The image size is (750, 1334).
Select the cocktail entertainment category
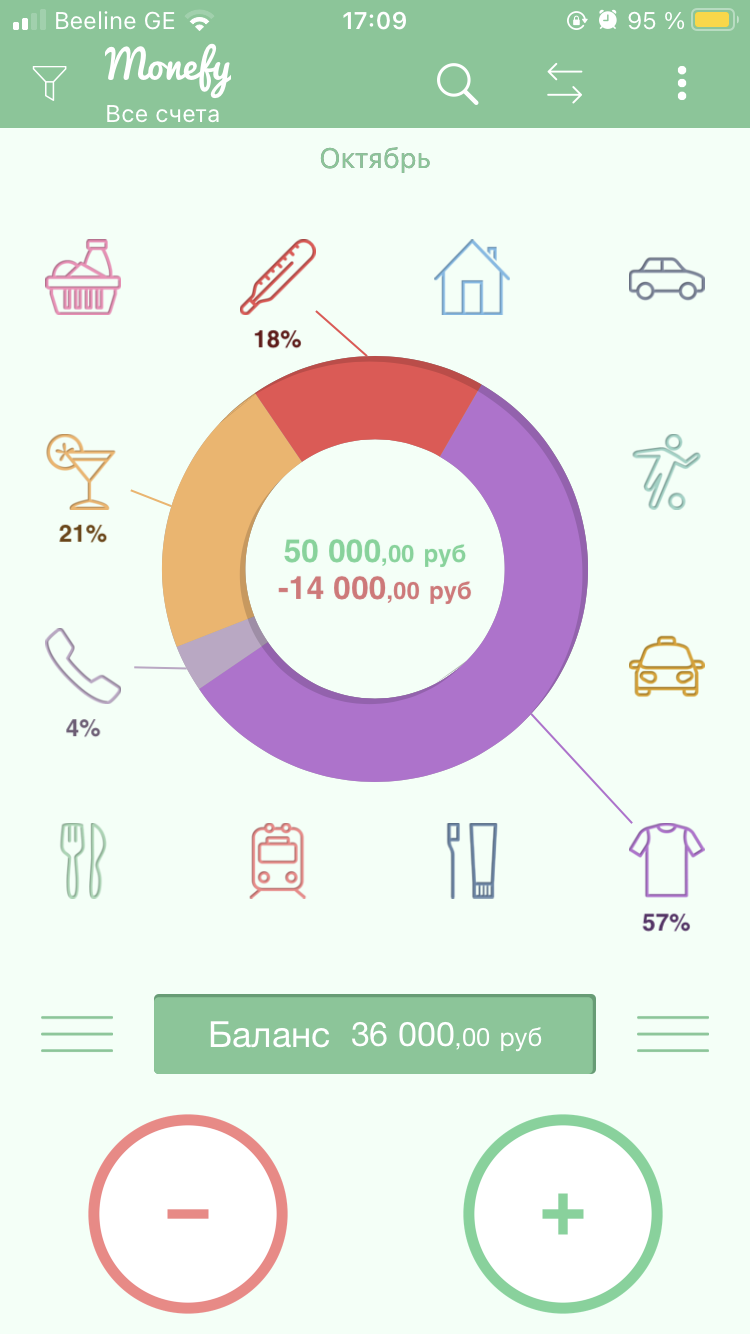(81, 471)
